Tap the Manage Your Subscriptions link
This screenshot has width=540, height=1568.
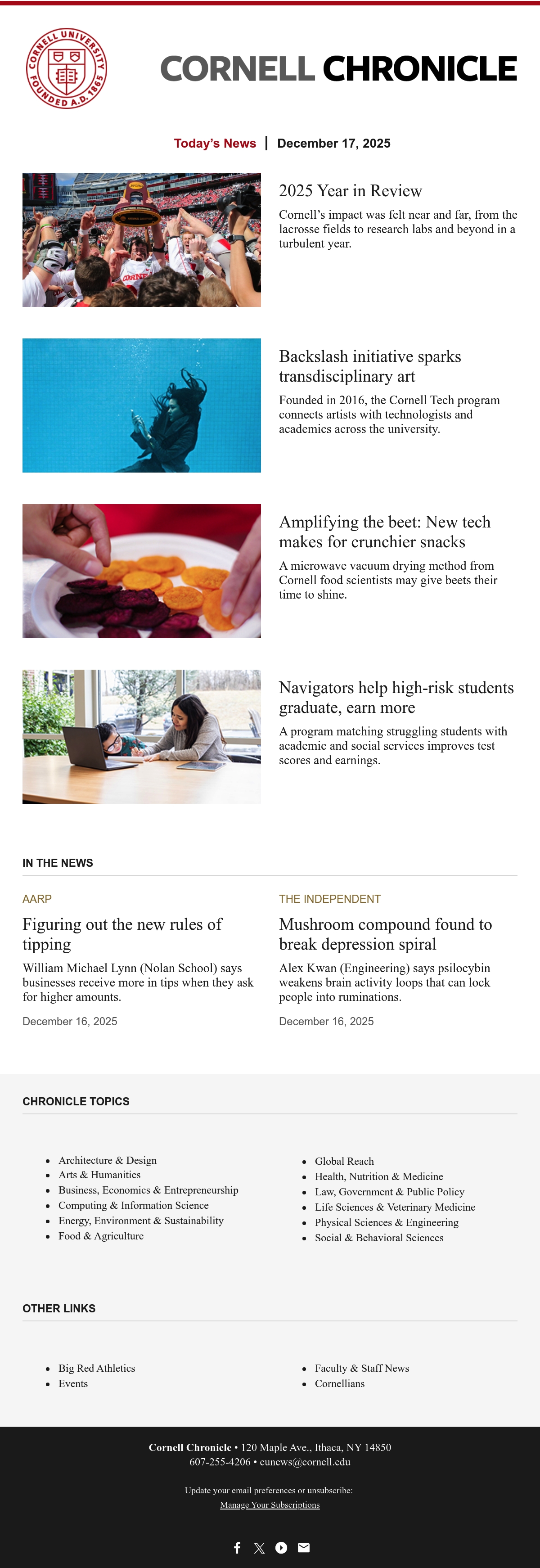point(270,1504)
